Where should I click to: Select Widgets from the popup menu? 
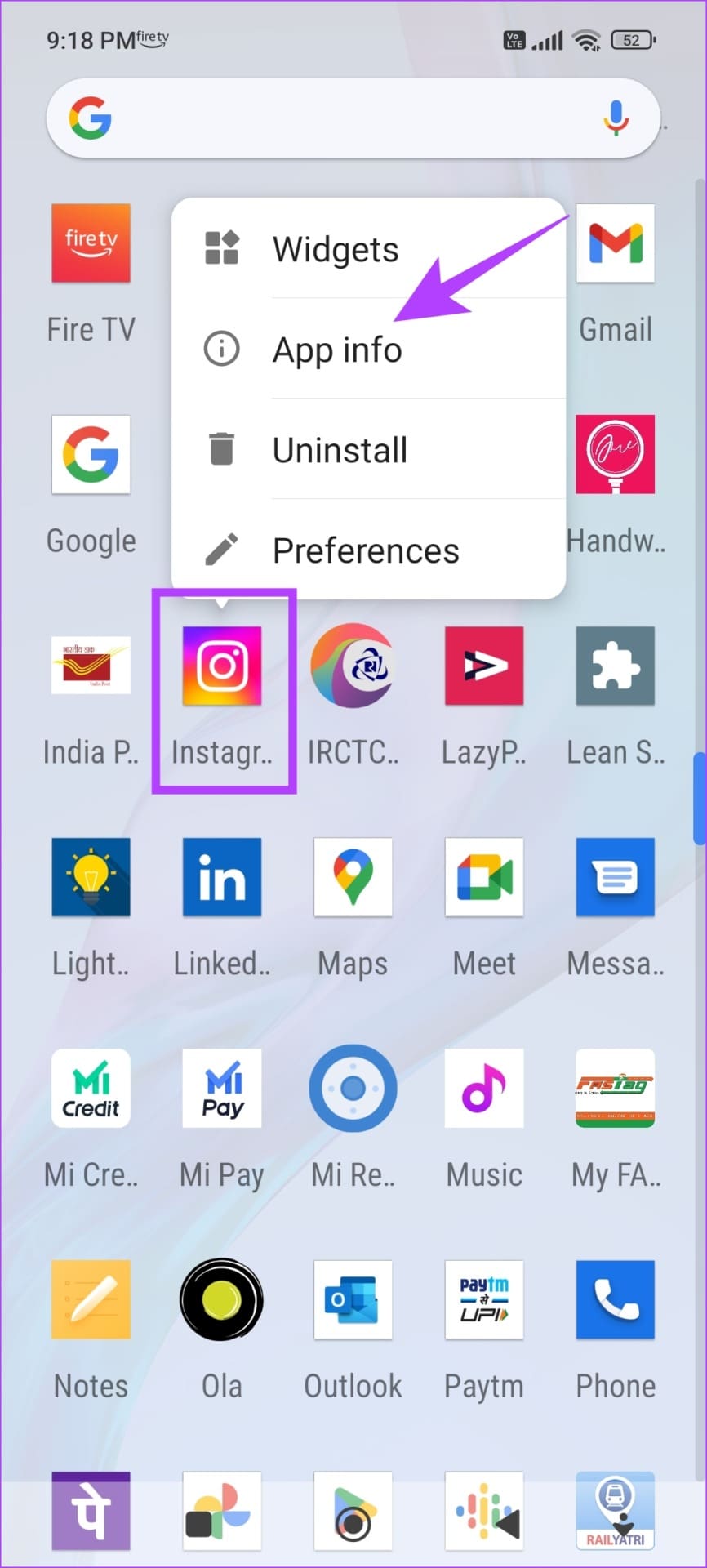335,249
